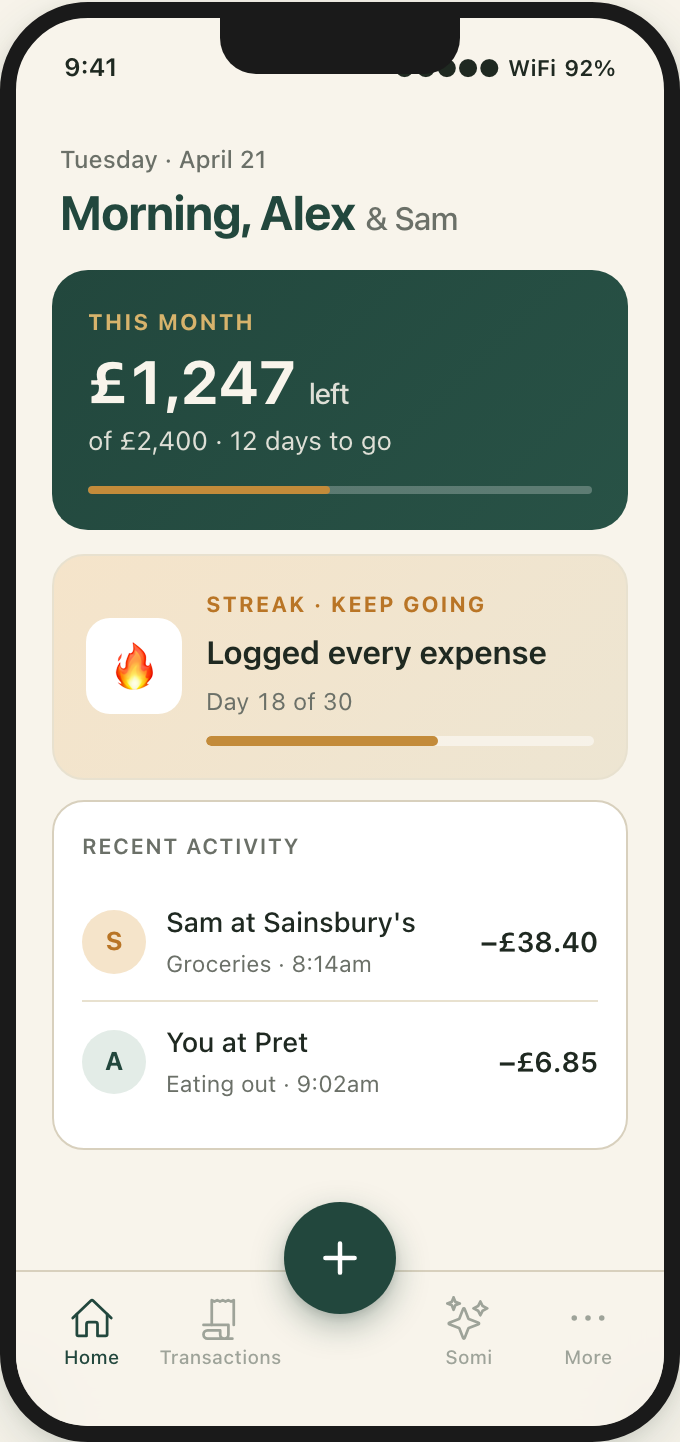Switch to the Transactions tab
The image size is (680, 1442).
click(x=220, y=1331)
